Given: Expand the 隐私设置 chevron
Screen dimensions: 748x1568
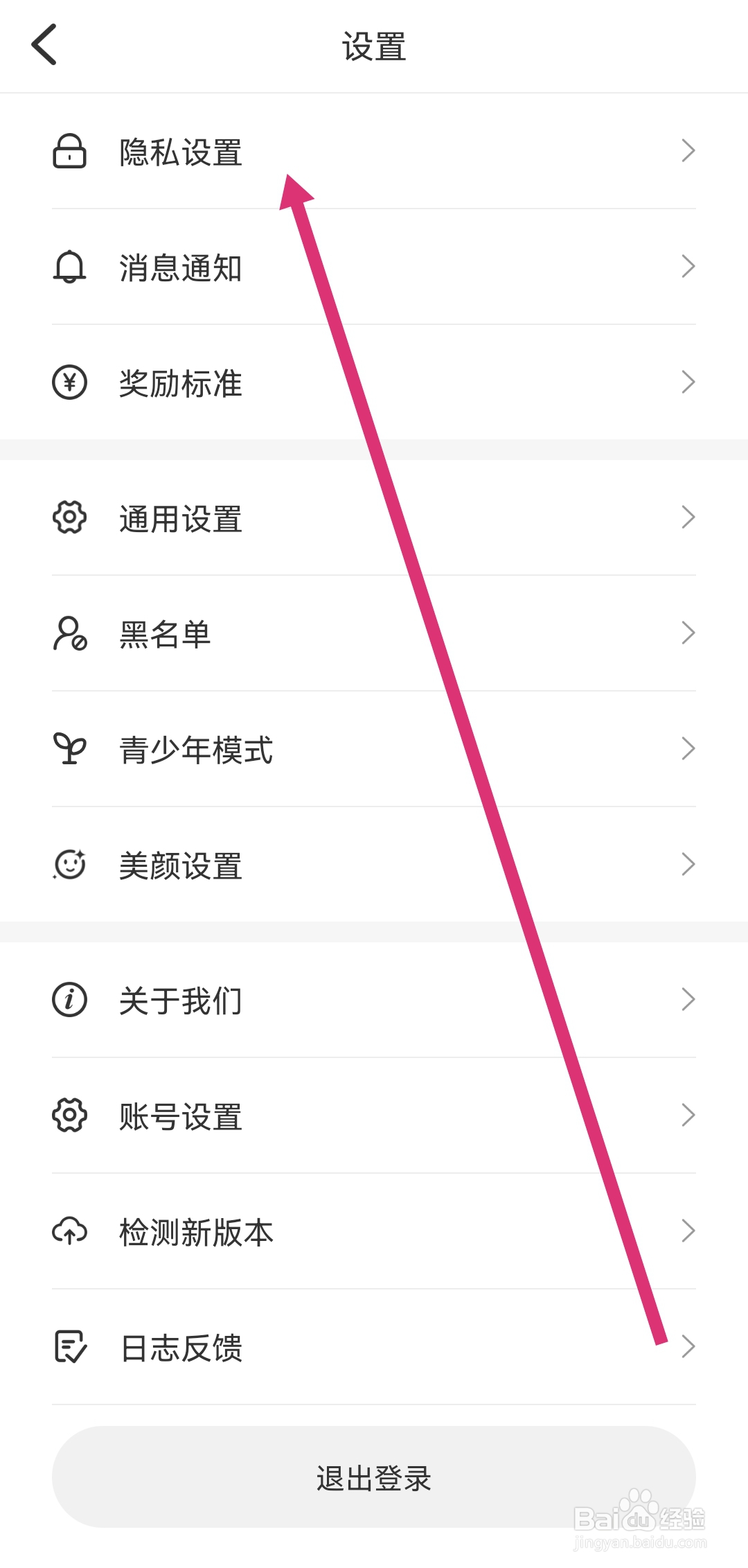Looking at the screenshot, I should tap(687, 150).
